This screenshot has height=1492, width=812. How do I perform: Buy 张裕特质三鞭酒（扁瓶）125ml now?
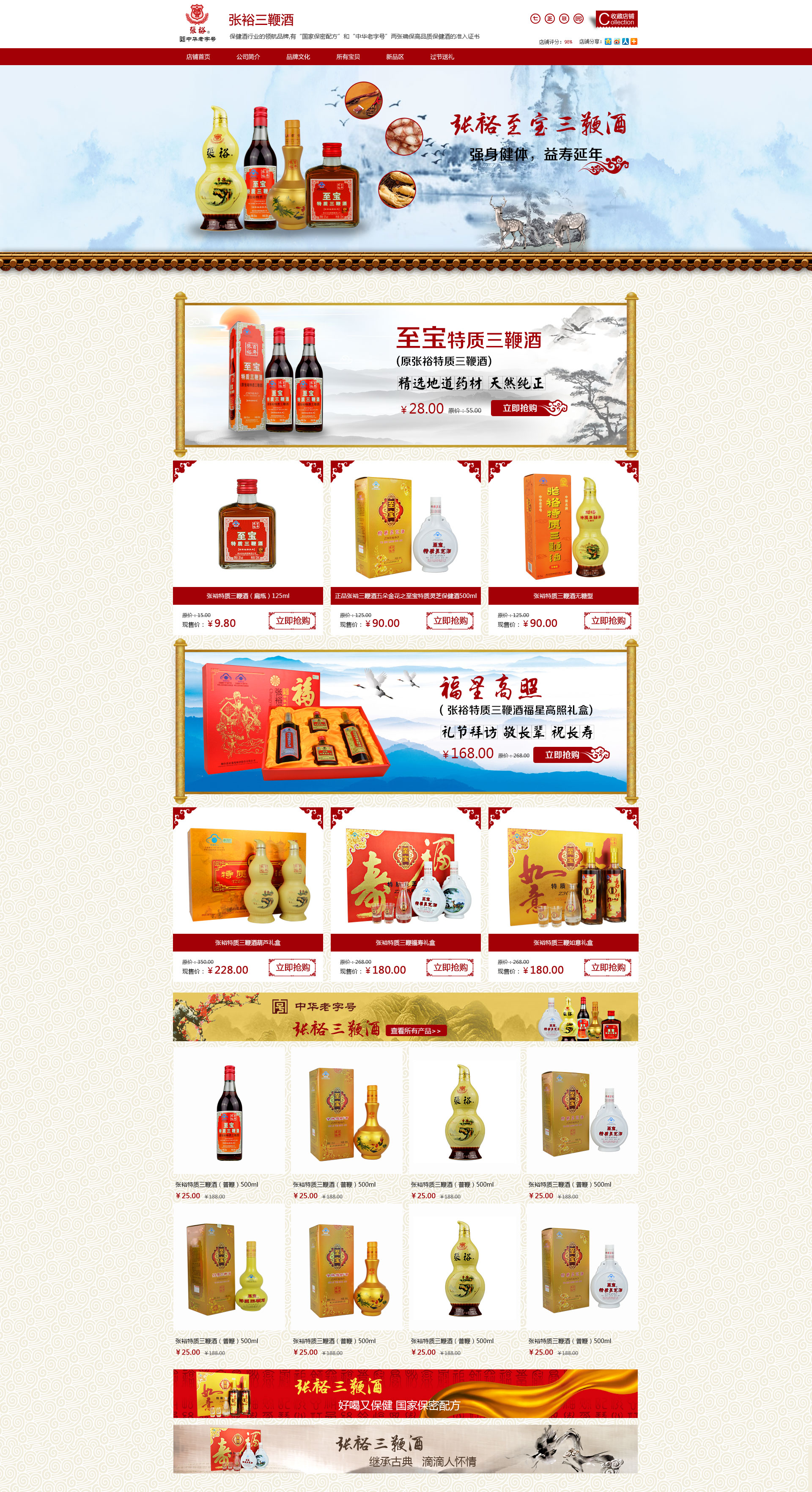293,621
